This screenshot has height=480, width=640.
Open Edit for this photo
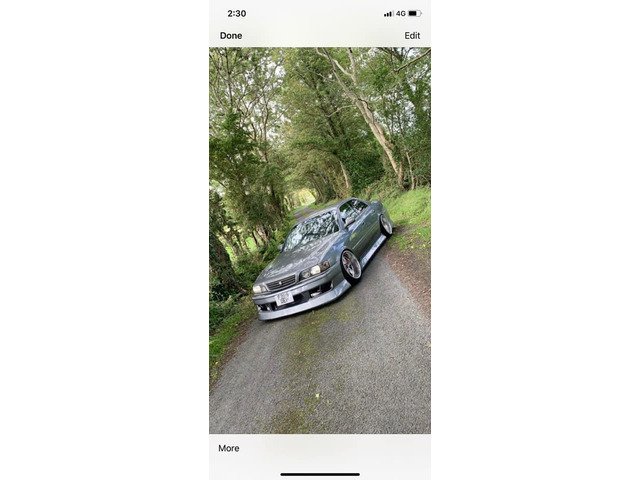412,36
